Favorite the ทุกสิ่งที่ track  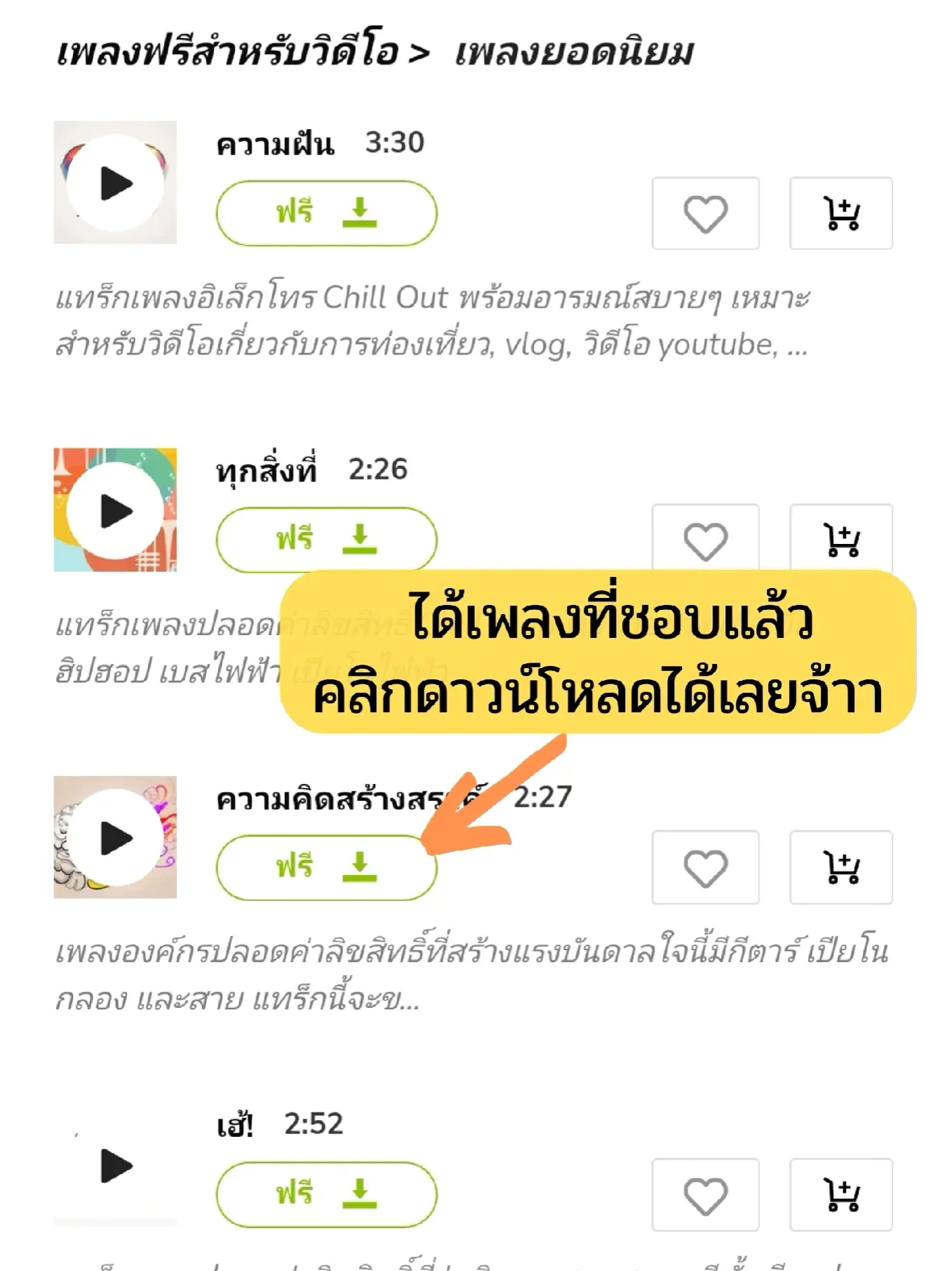(705, 539)
